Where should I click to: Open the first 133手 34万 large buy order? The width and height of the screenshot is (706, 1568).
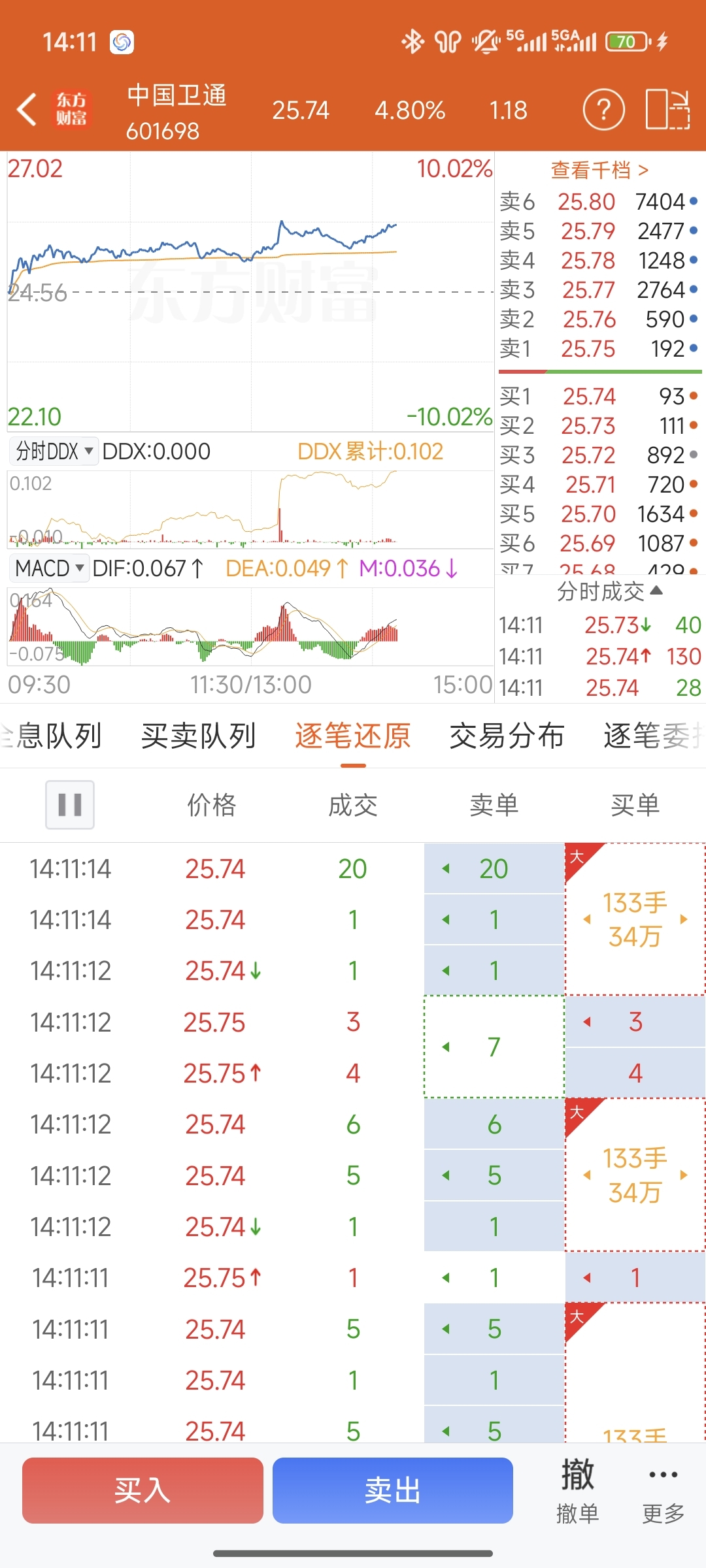click(x=635, y=919)
